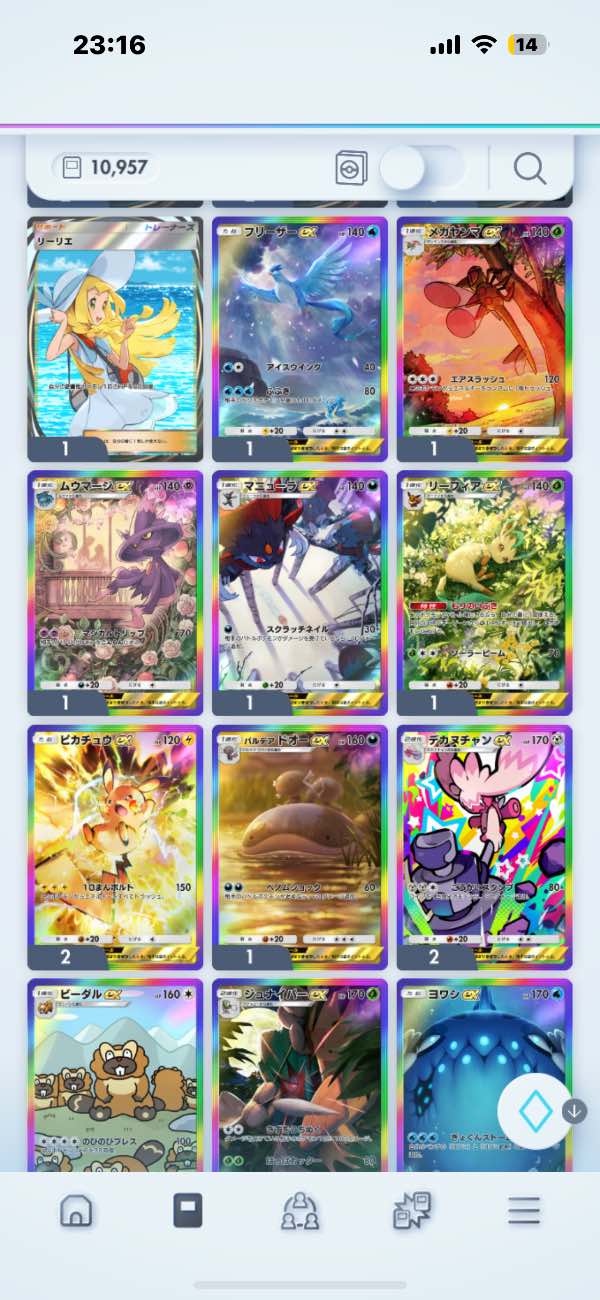Open the Pikachu ex card

pyautogui.click(x=115, y=845)
